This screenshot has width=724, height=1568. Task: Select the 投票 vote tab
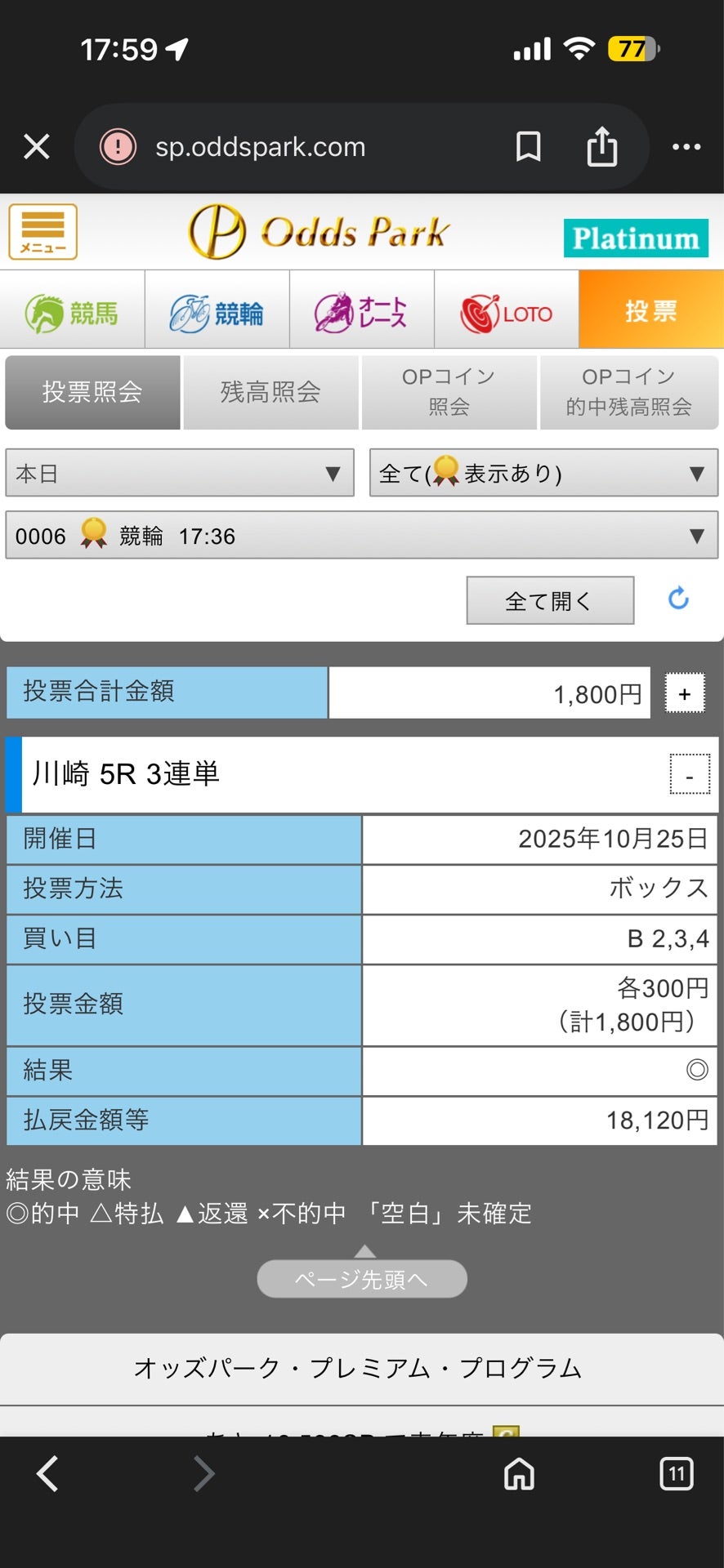click(x=650, y=310)
